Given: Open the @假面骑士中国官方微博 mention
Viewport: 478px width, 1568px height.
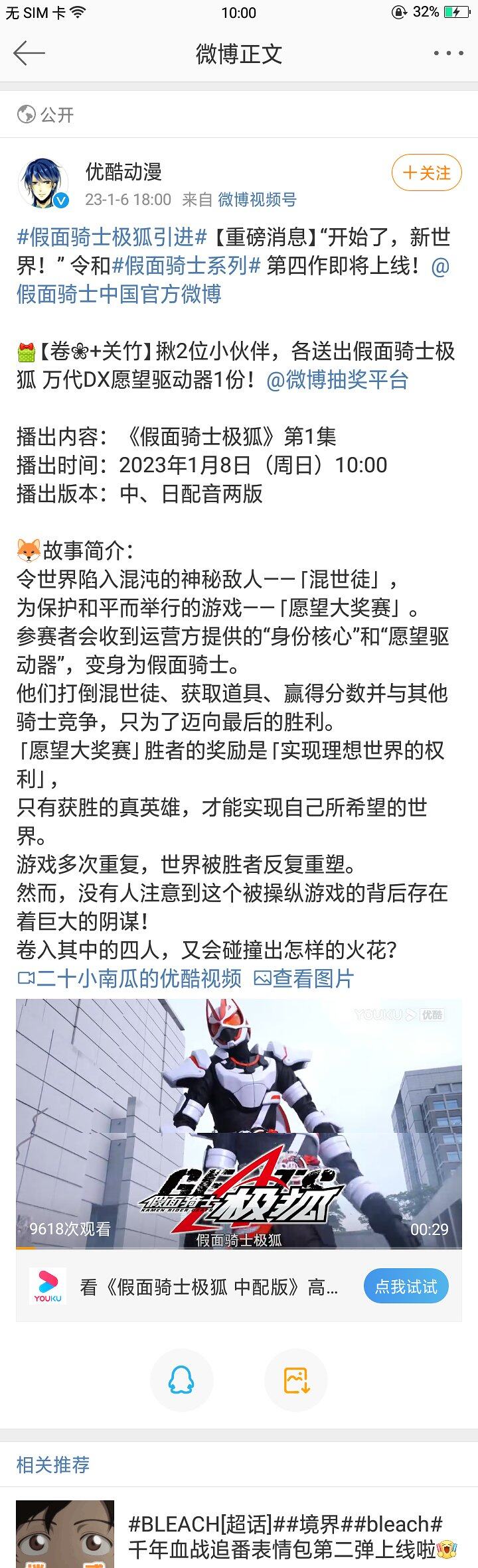Looking at the screenshot, I should [118, 294].
